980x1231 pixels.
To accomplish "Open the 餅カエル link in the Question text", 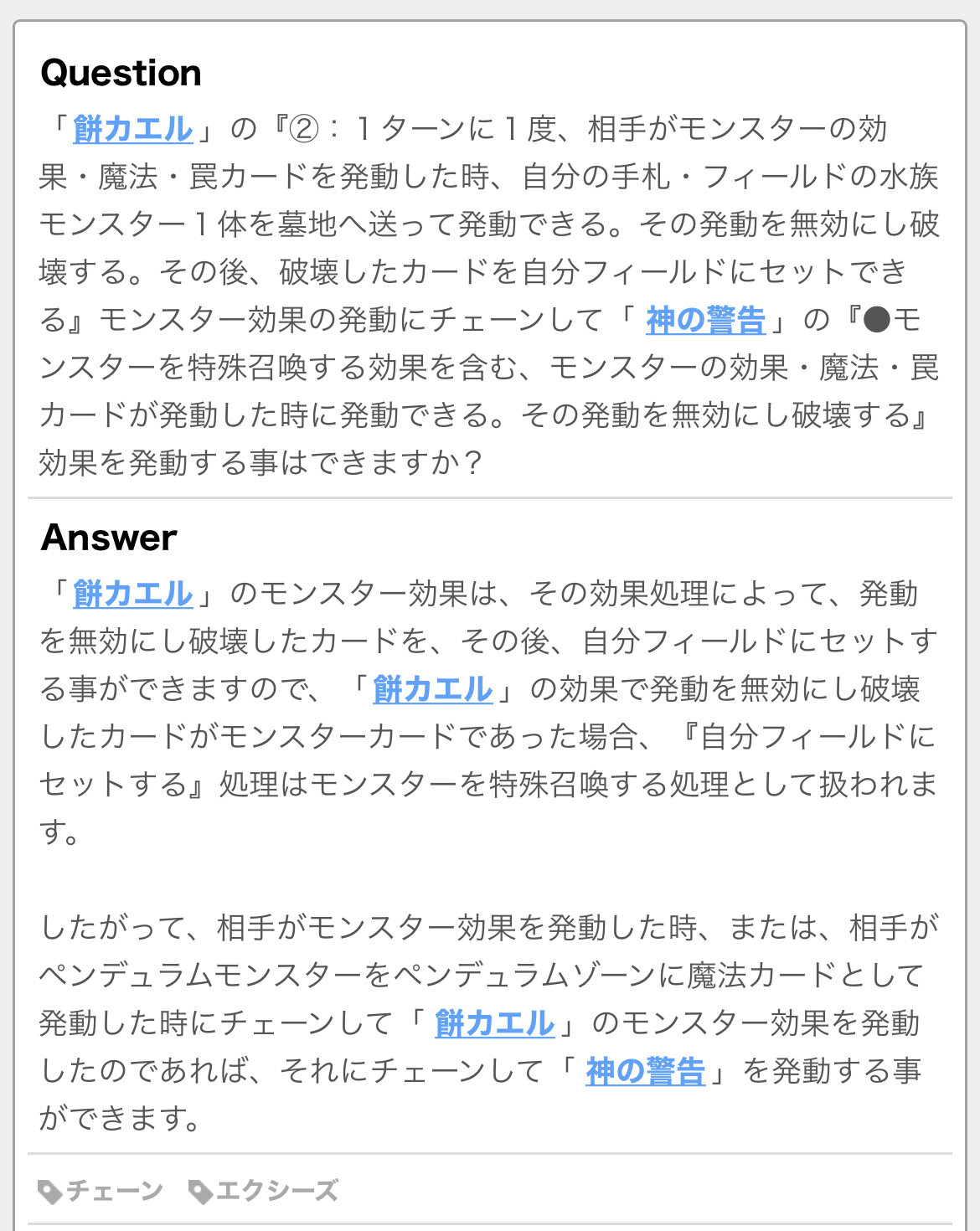I will click(132, 129).
